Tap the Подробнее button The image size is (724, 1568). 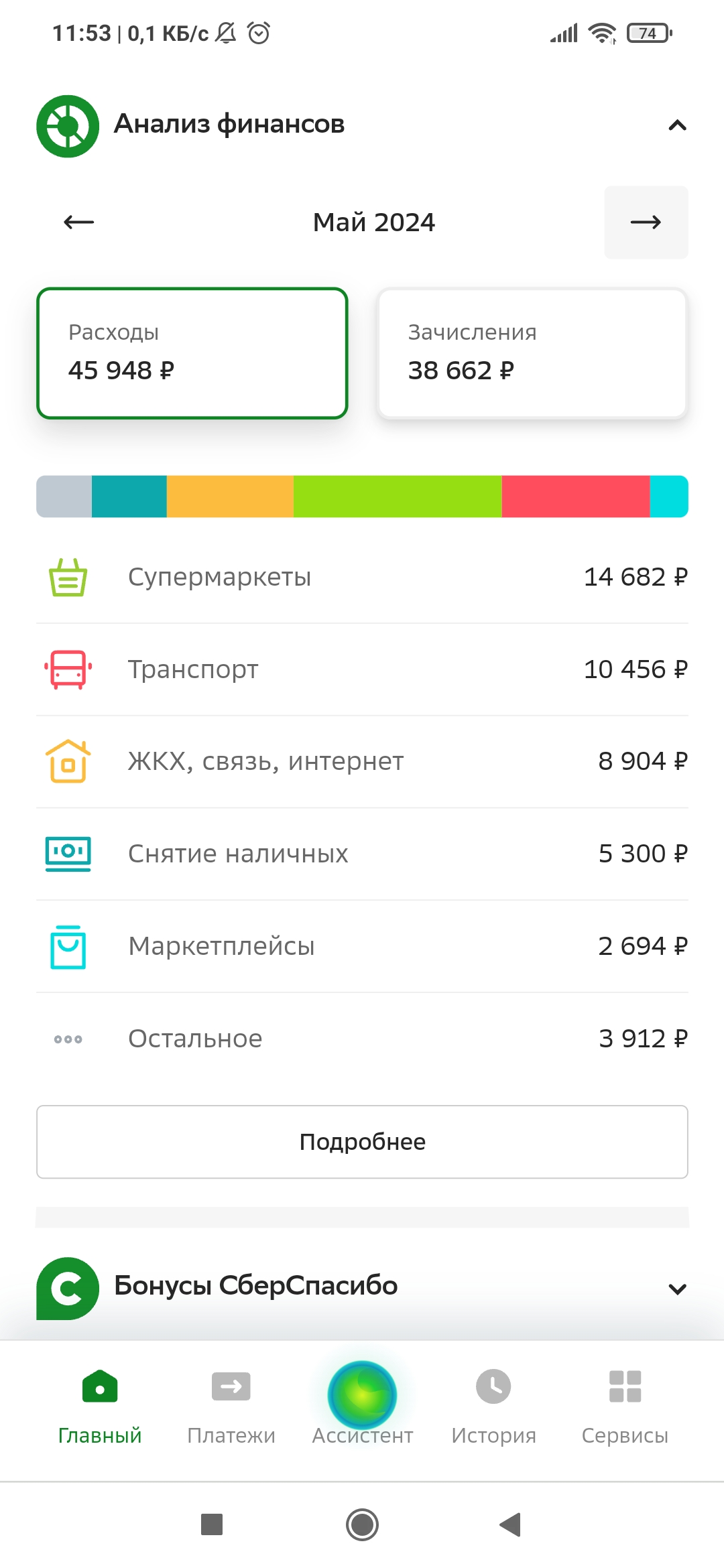pyautogui.click(x=362, y=1142)
